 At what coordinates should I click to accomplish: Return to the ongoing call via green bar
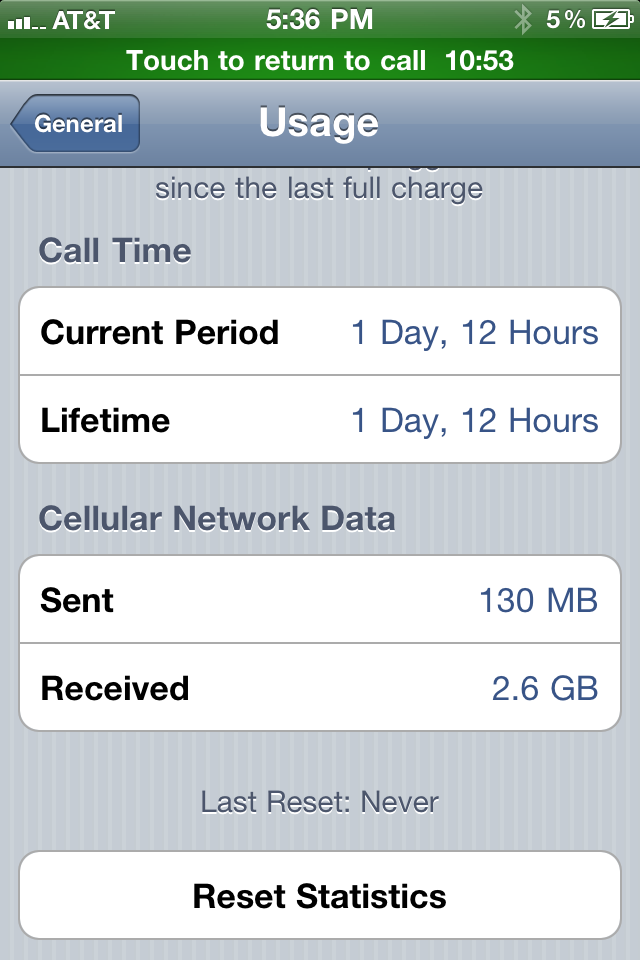[320, 61]
